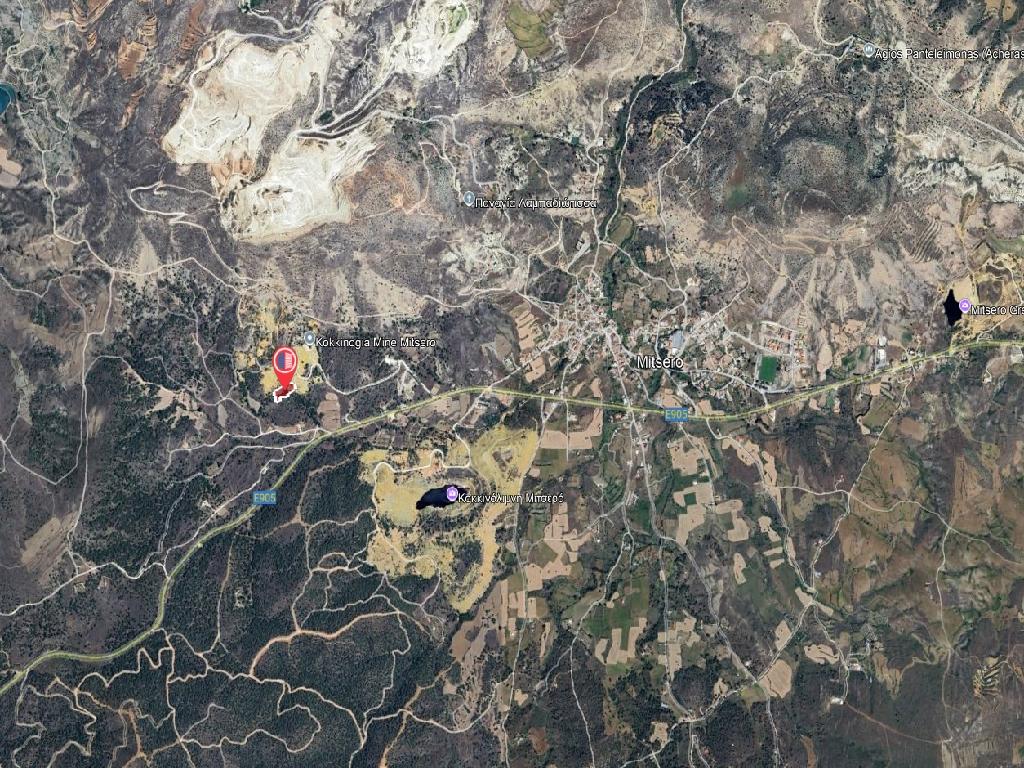This screenshot has width=1024, height=768.
Task: Select the Agios Panteleimonas place marker
Action: point(868,50)
